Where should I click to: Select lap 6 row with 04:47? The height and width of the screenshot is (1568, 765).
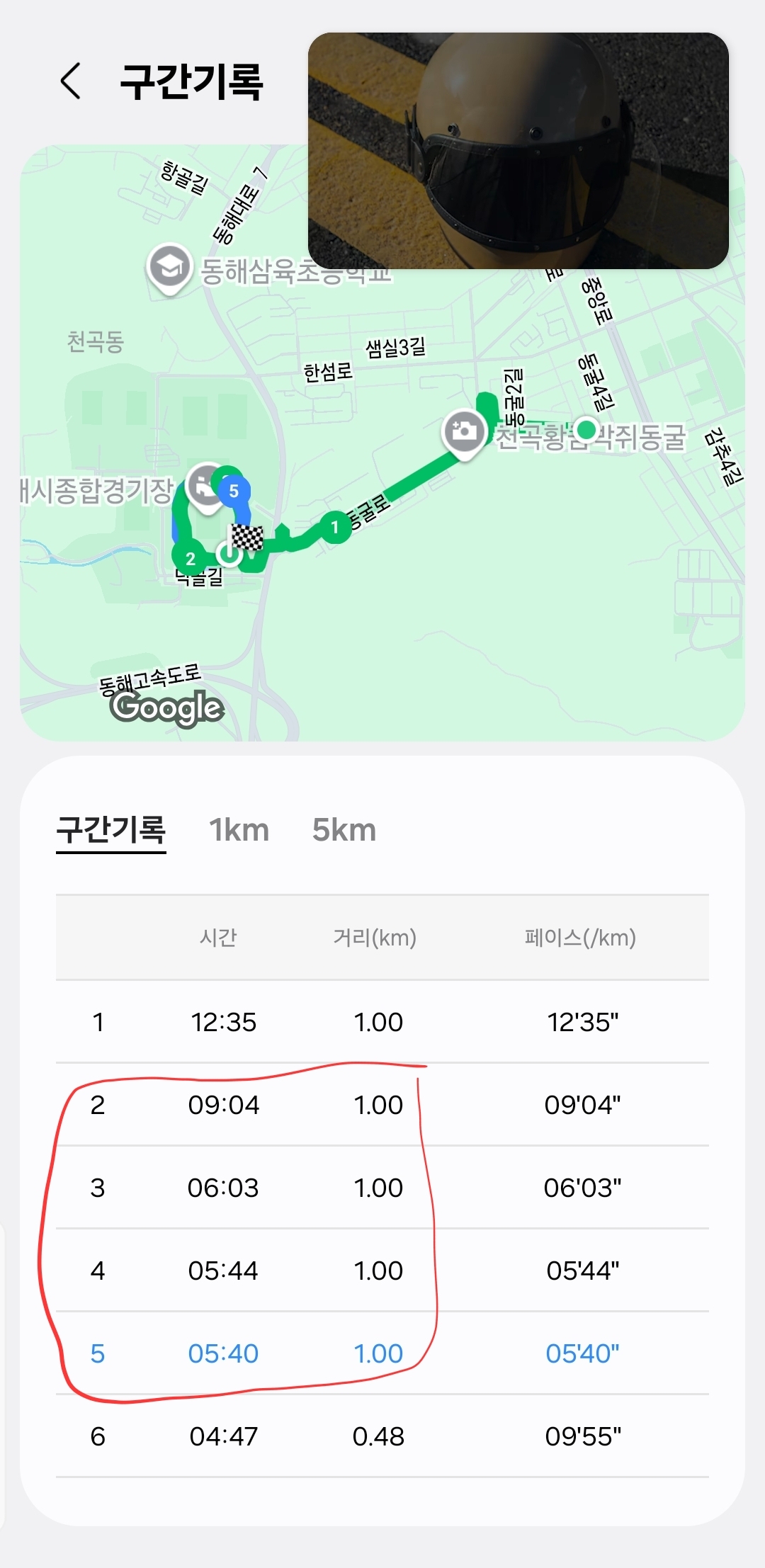382,1436
